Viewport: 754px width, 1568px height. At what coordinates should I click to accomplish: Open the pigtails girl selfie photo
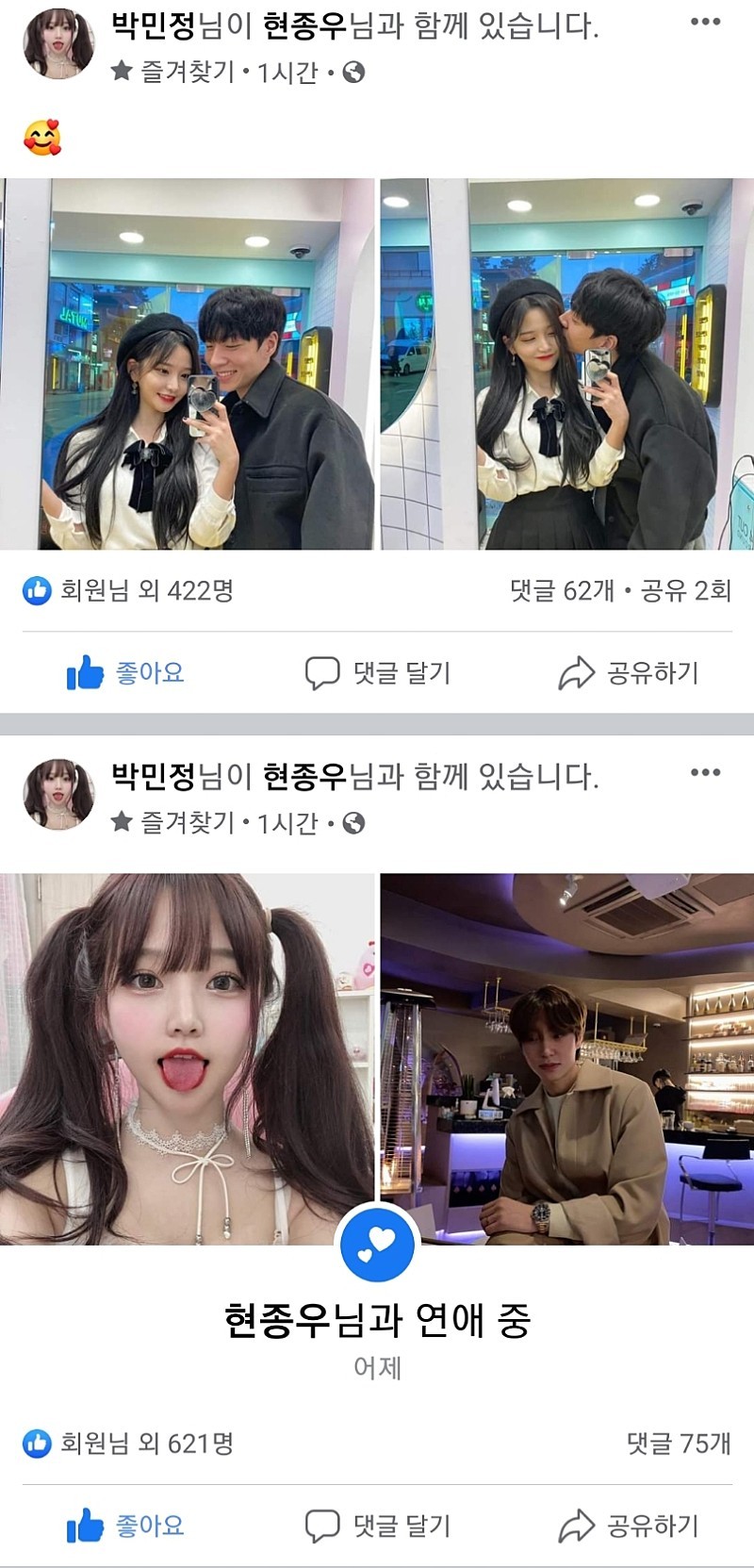coord(188,1058)
